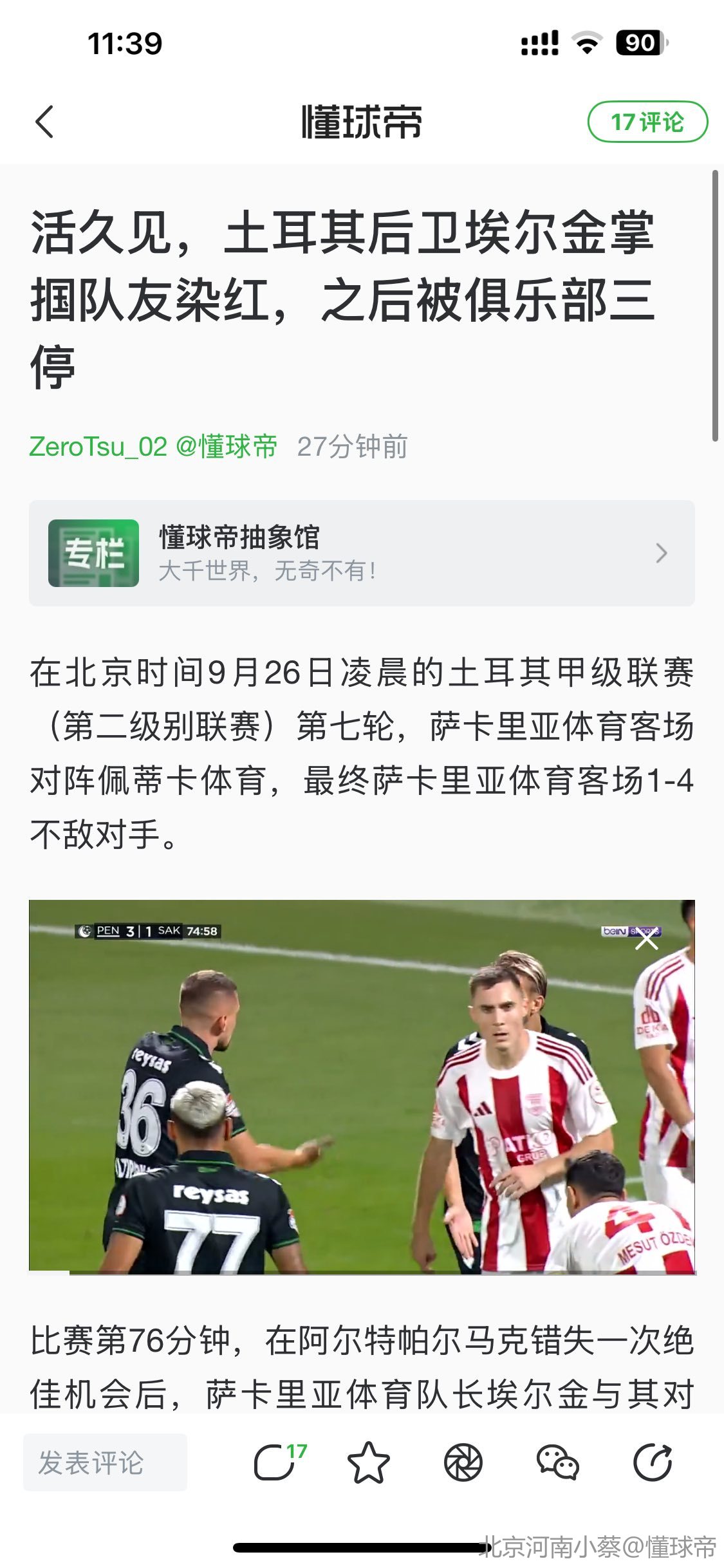
Task: Share article to WeChat chat
Action: [558, 1462]
